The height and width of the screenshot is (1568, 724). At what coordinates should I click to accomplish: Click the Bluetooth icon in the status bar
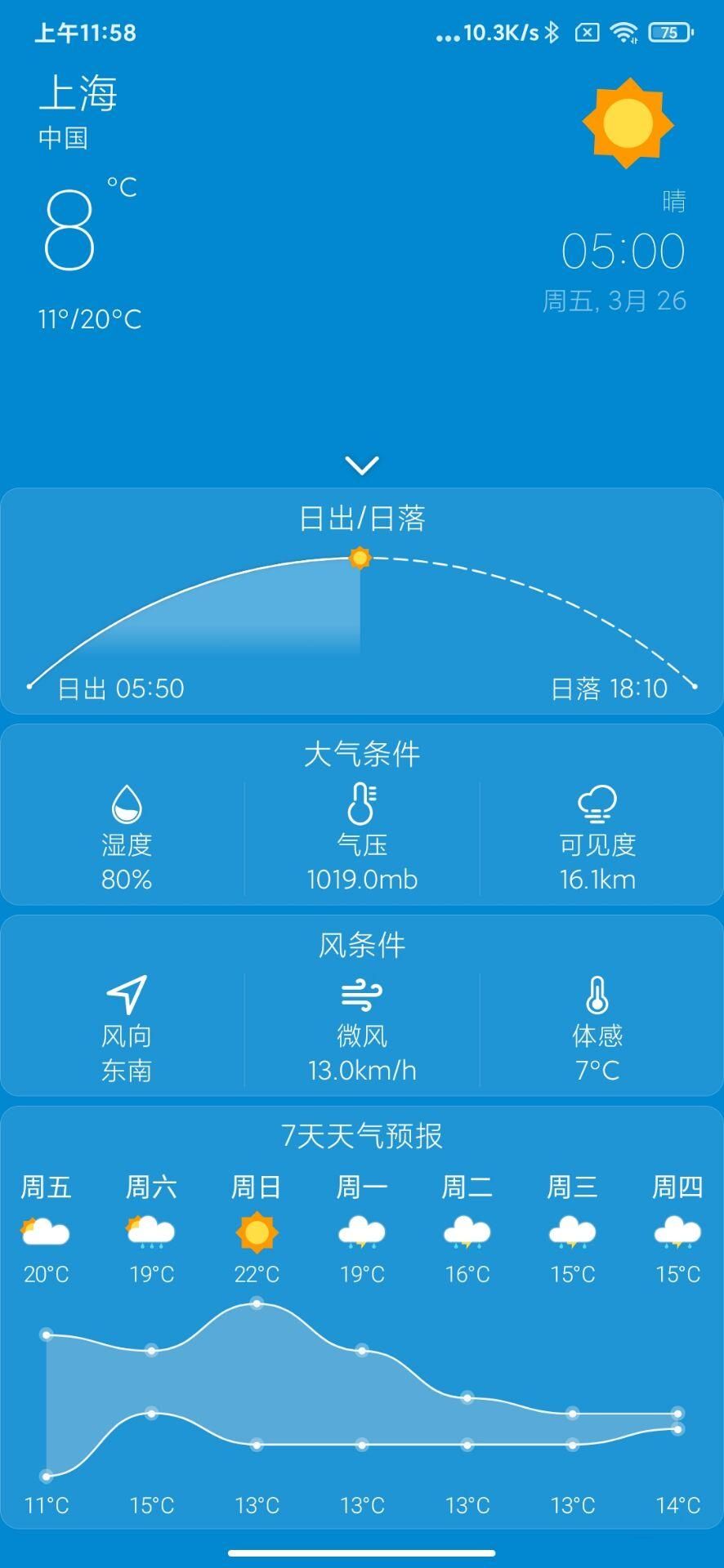[552, 33]
